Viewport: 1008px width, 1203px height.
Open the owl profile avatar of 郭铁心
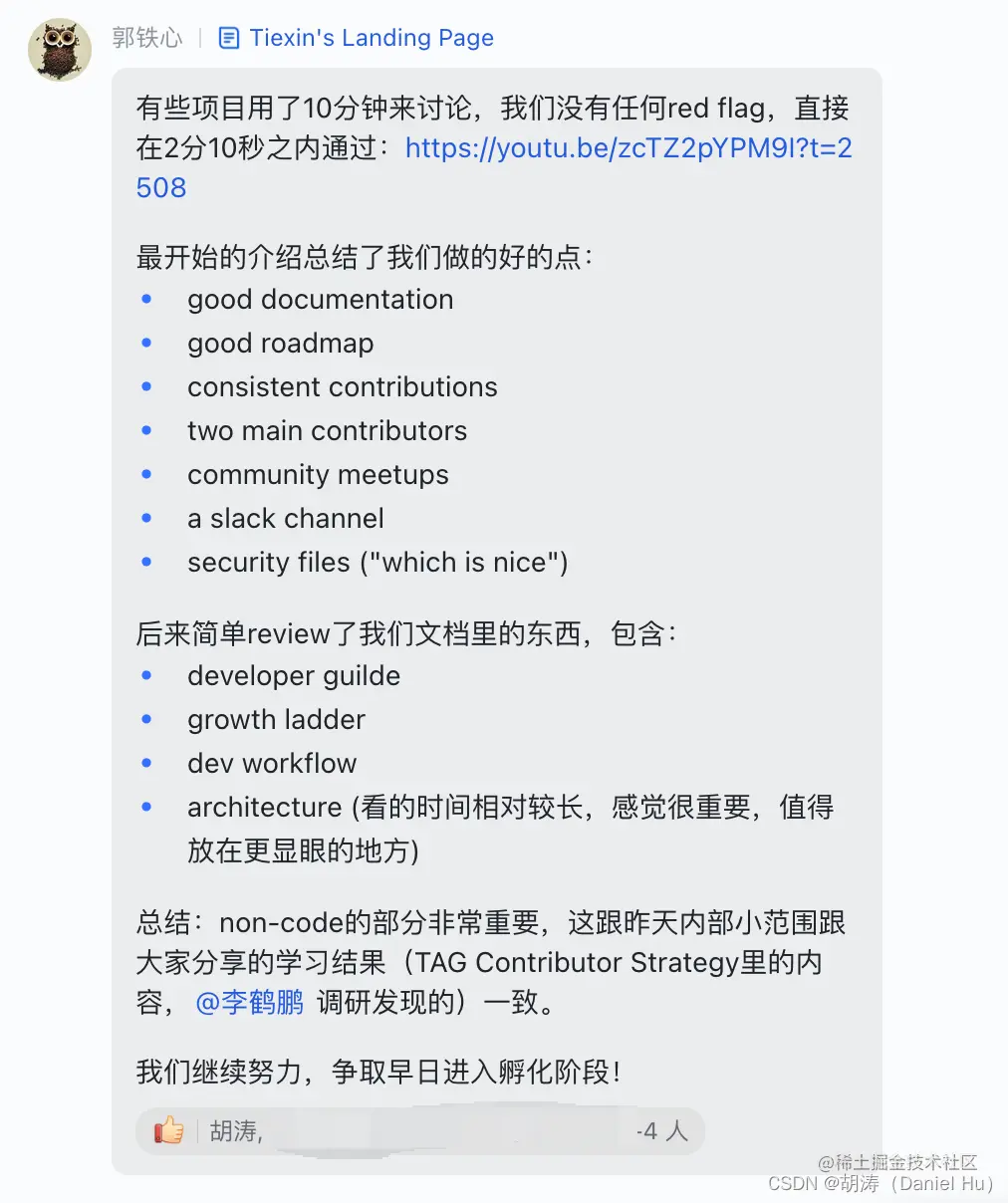tap(59, 48)
